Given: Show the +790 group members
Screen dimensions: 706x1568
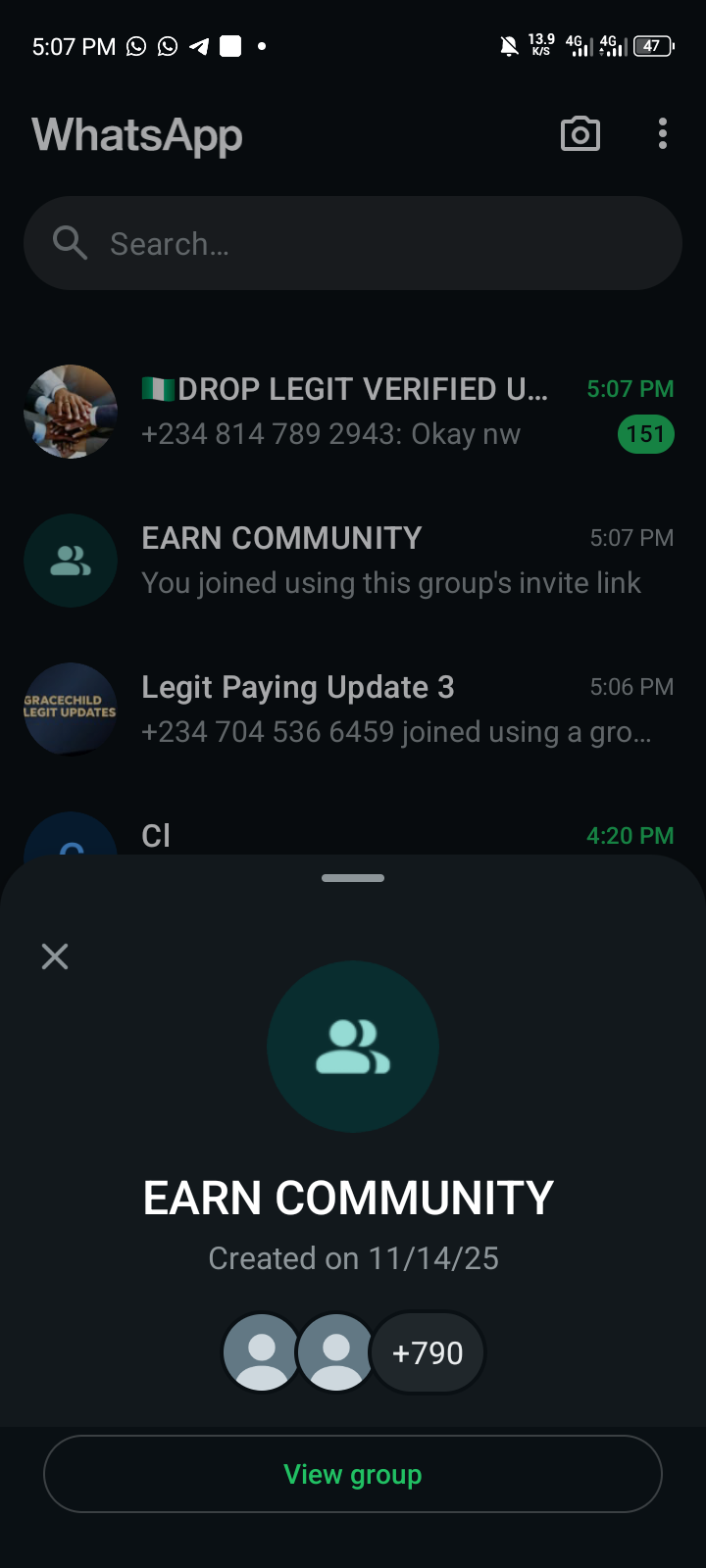Looking at the screenshot, I should pyautogui.click(x=427, y=1353).
